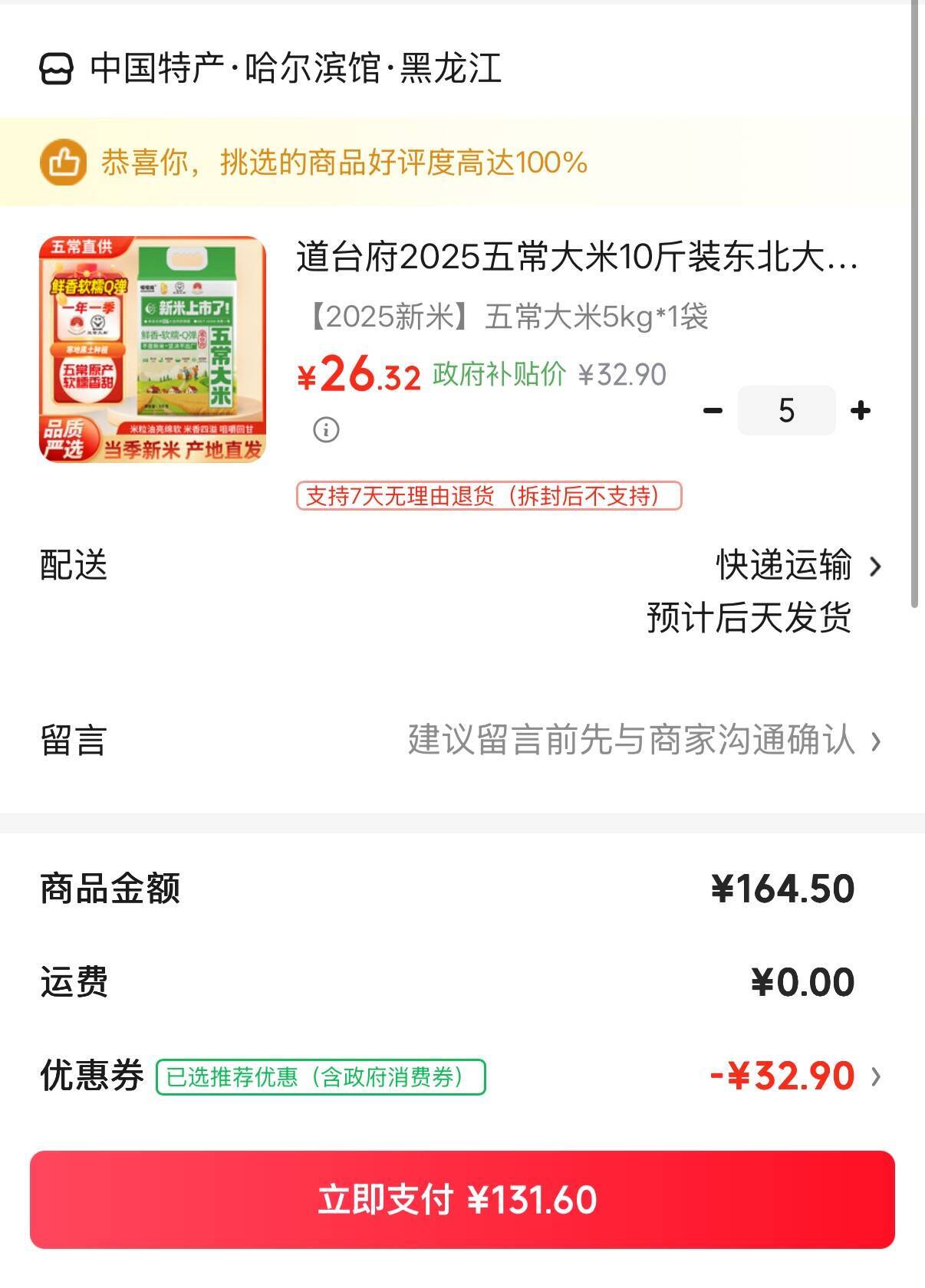Decrease rice quantity with minus button
This screenshot has height=1288, width=925.
[x=713, y=411]
